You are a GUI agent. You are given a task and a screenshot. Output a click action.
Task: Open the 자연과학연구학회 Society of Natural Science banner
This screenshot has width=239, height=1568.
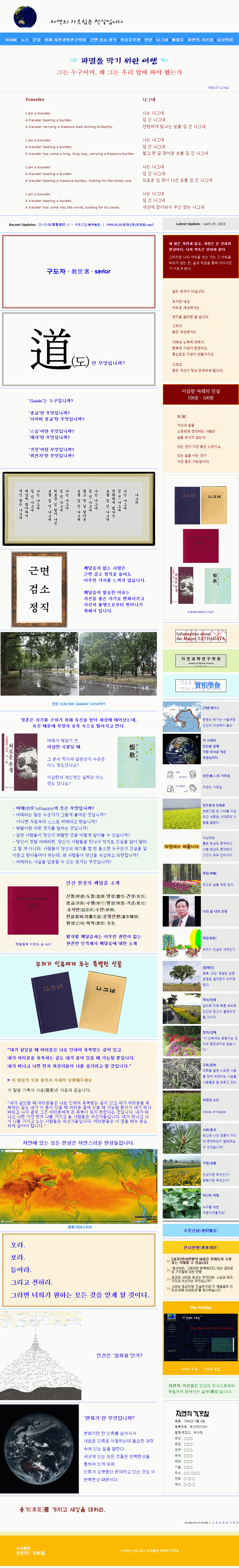pyautogui.click(x=201, y=661)
